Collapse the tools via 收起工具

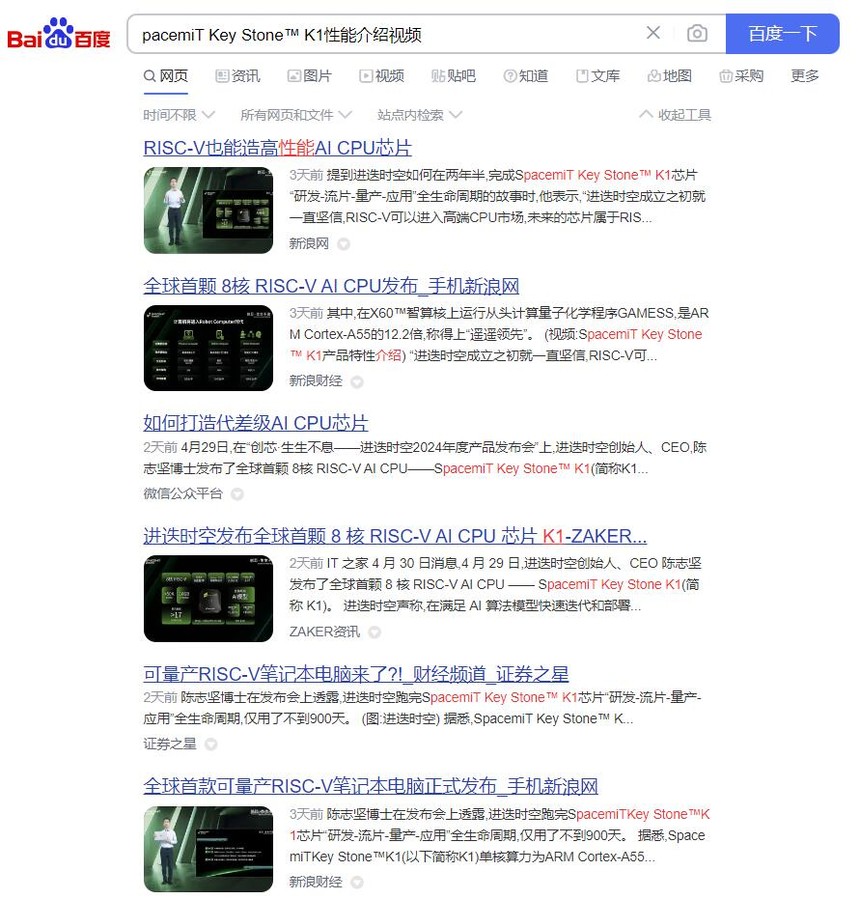tap(675, 115)
